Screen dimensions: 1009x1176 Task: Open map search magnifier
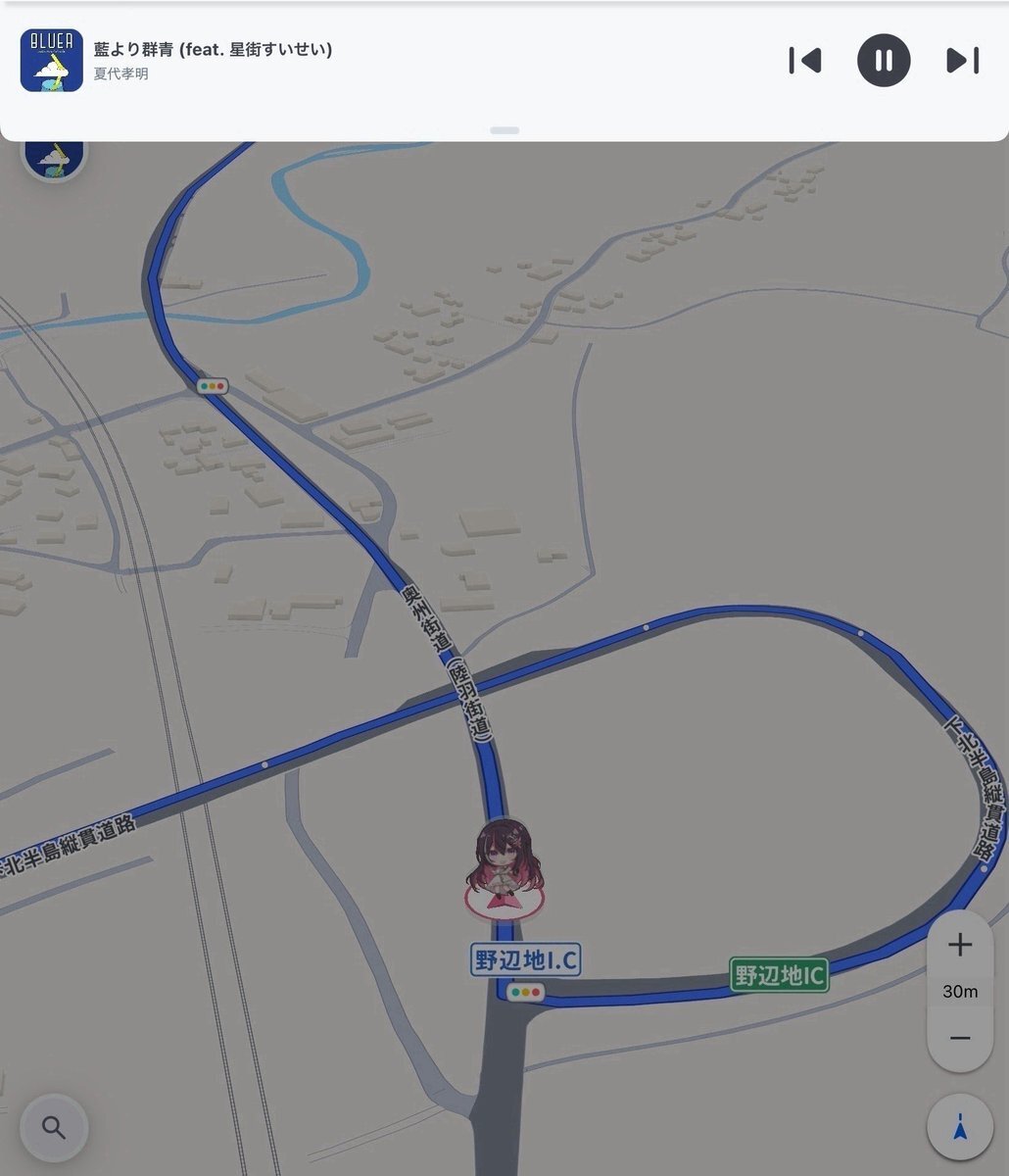pyautogui.click(x=54, y=1128)
